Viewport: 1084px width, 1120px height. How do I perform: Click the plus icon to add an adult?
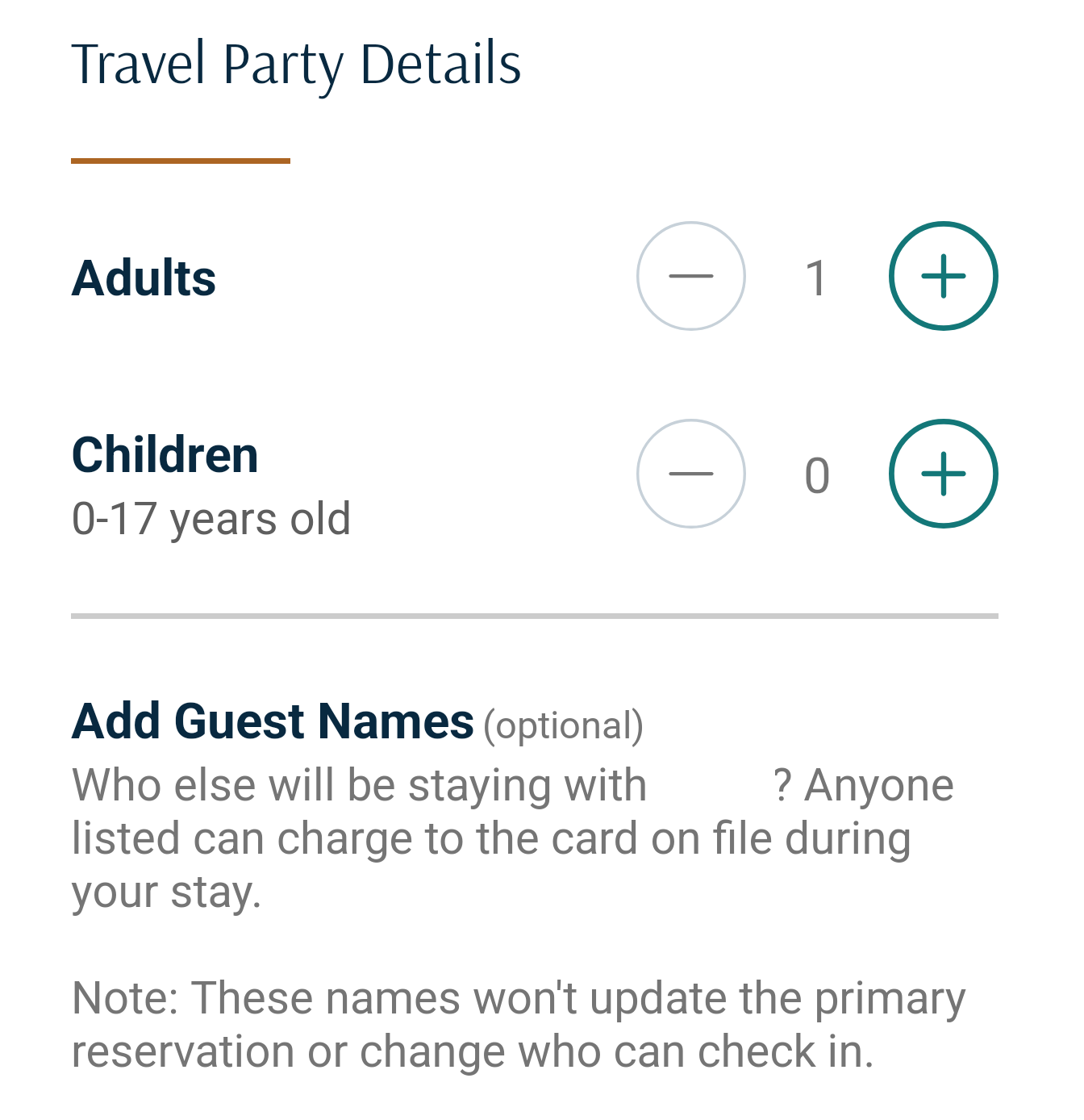pos(944,275)
